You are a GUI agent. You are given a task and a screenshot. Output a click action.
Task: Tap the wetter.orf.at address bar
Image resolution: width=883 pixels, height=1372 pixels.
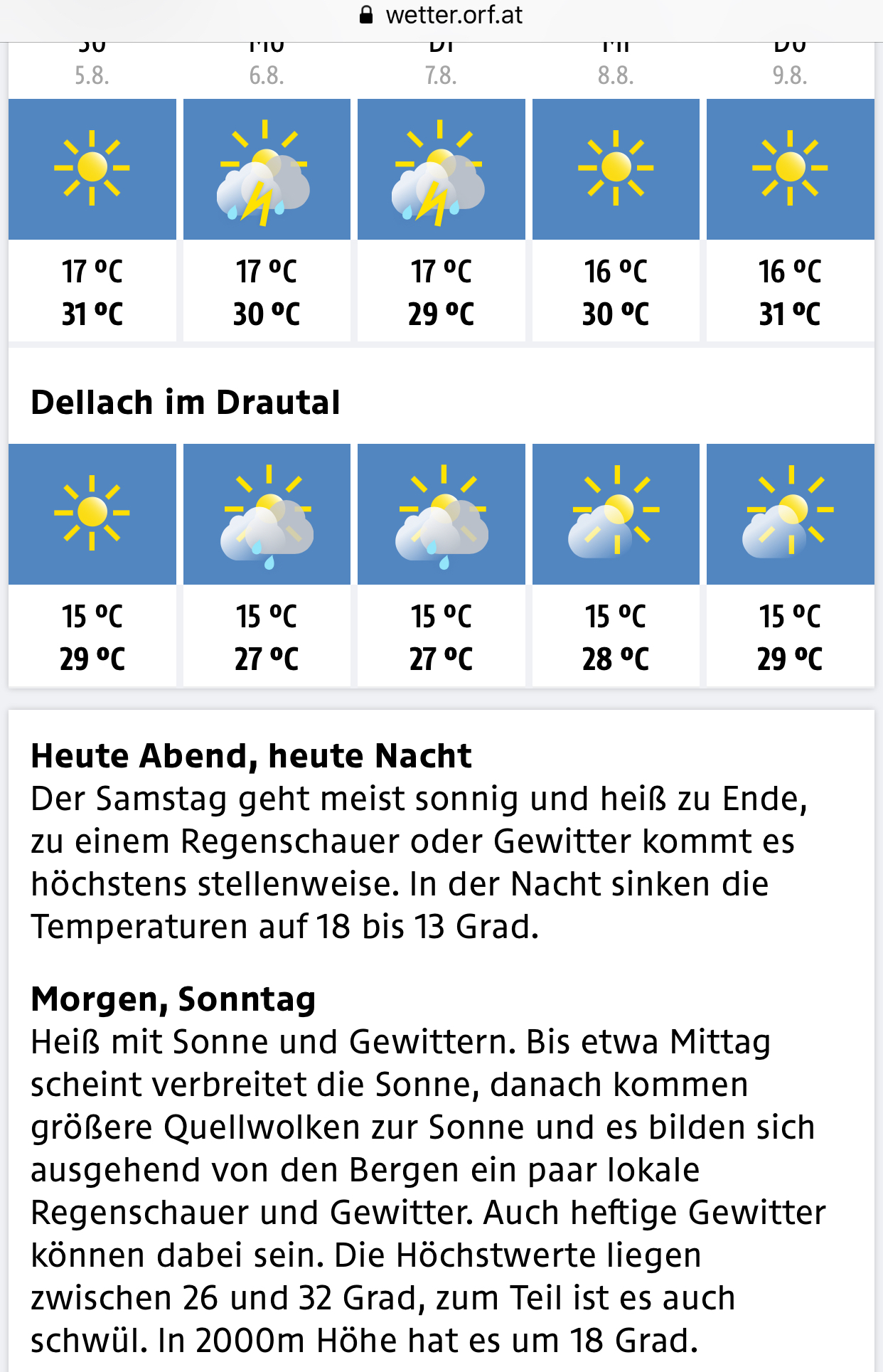tap(442, 16)
